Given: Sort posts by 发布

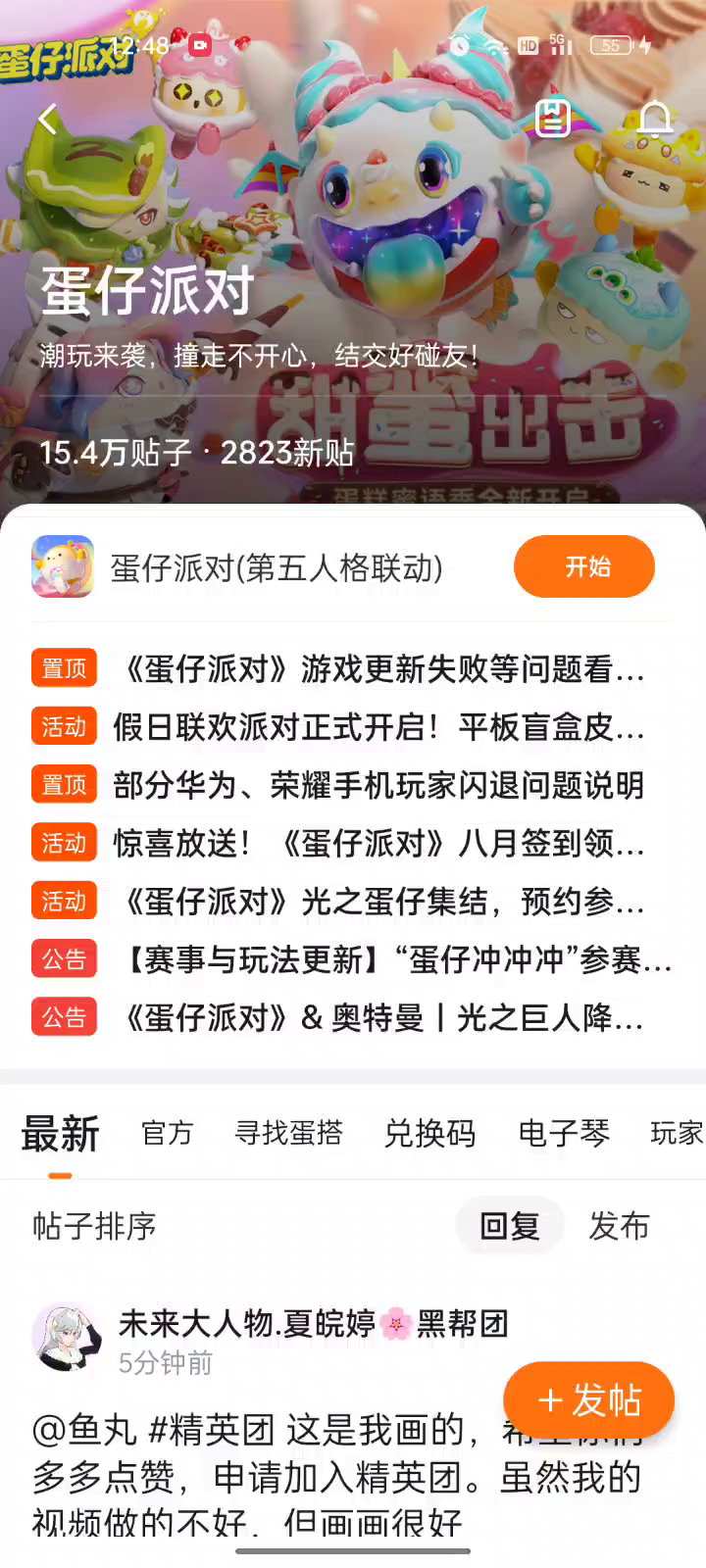Looking at the screenshot, I should tap(619, 1226).
